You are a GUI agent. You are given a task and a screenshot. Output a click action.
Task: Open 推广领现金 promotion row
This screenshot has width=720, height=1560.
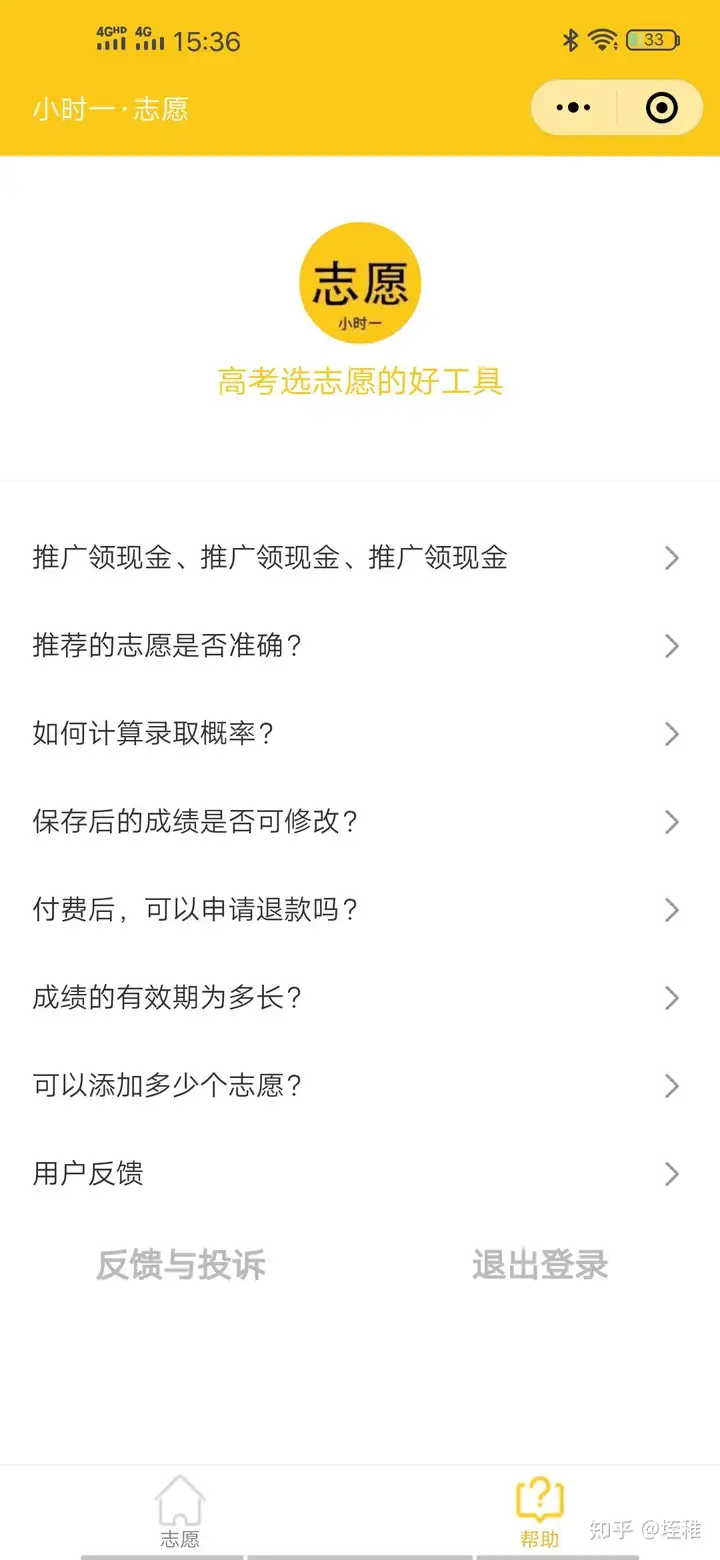(358, 558)
